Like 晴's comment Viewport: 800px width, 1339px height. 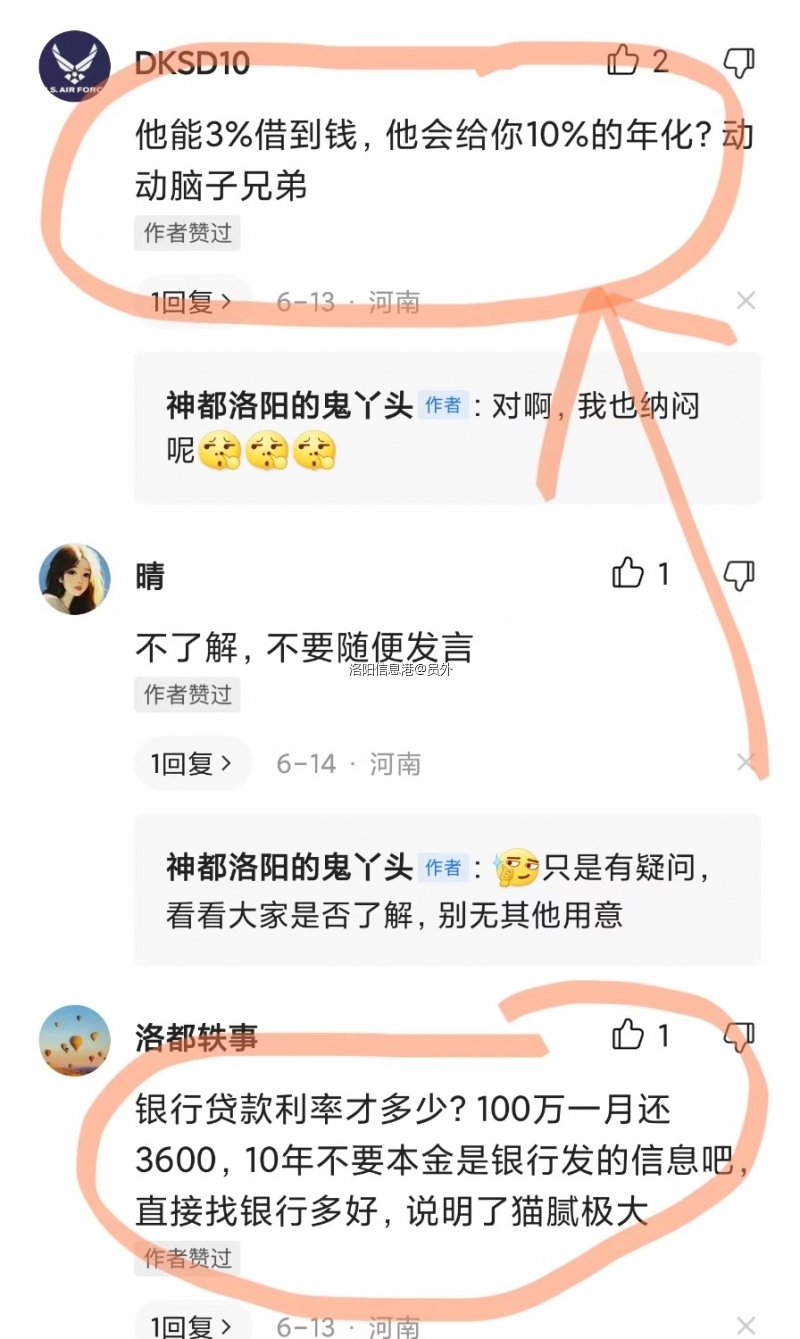pyautogui.click(x=628, y=574)
